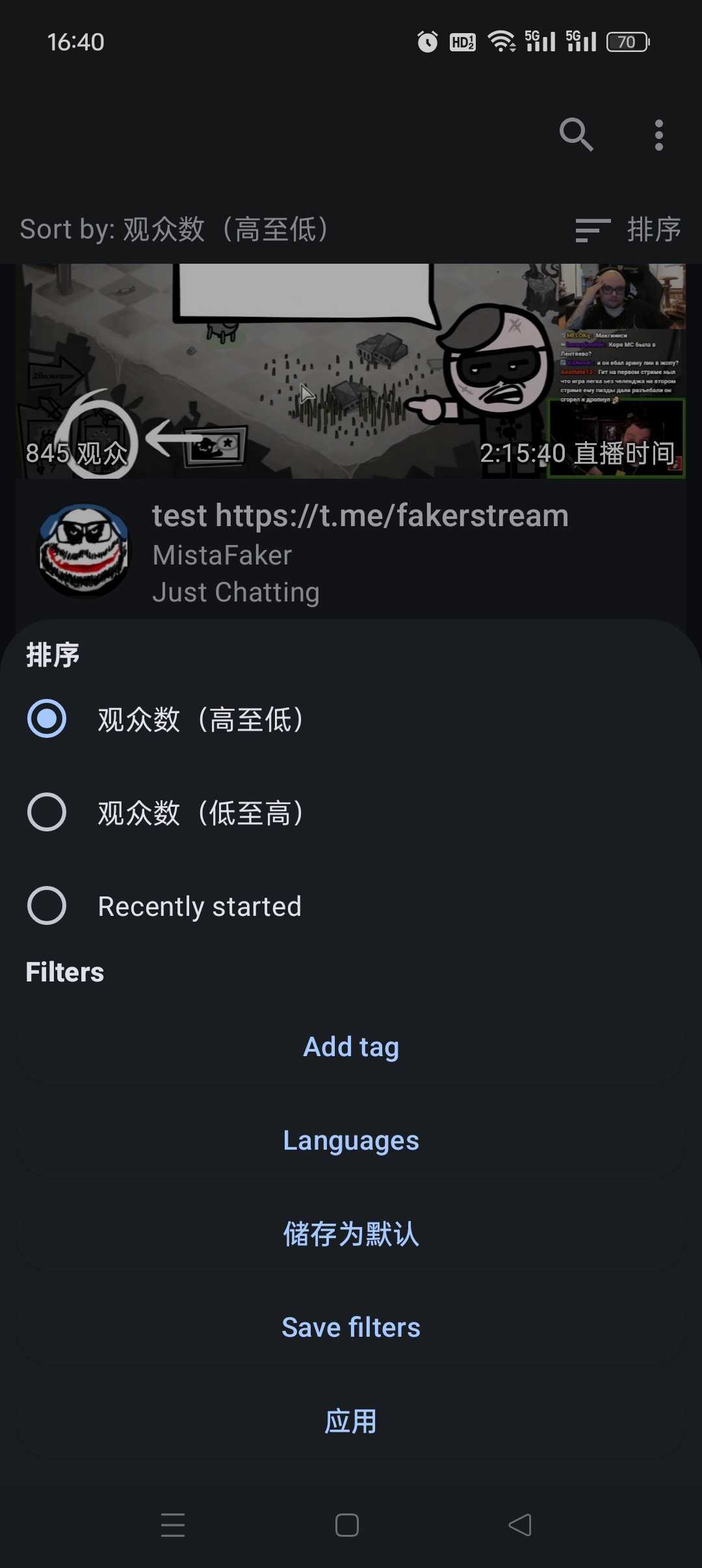Apply filters with 应用 button
702x1568 pixels.
[351, 1421]
